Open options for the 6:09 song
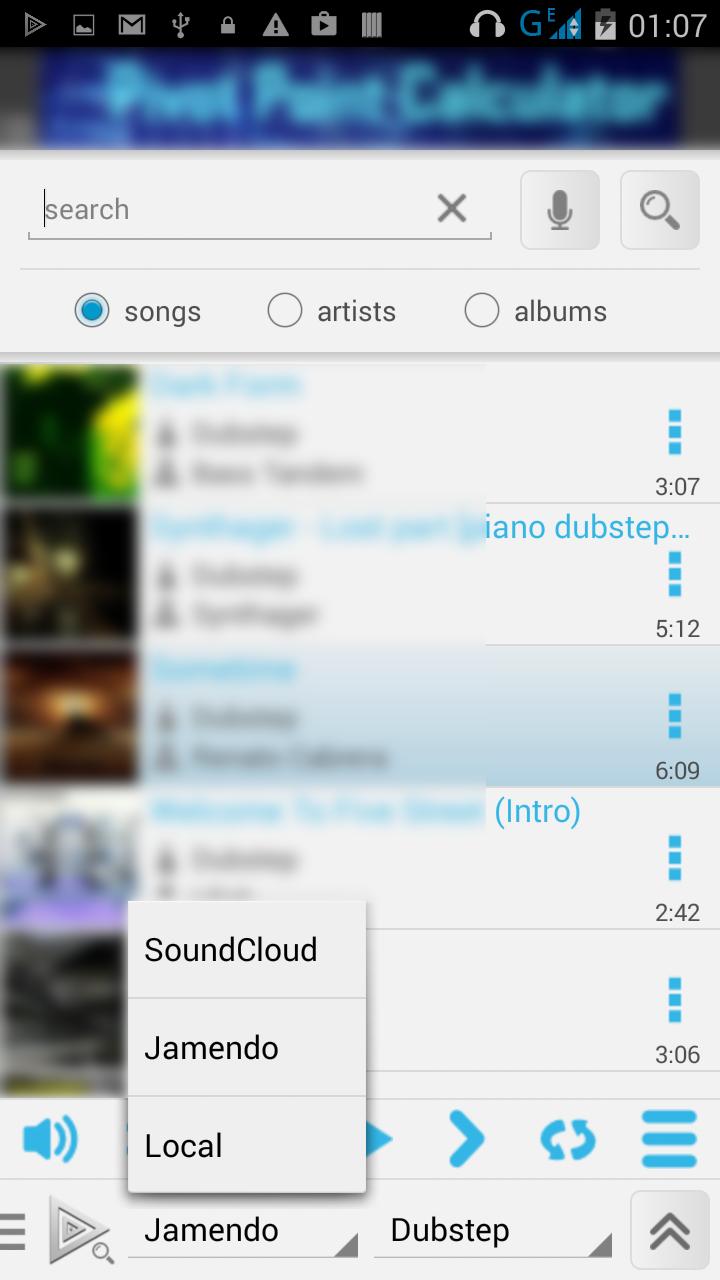The image size is (720, 1280). [x=674, y=716]
